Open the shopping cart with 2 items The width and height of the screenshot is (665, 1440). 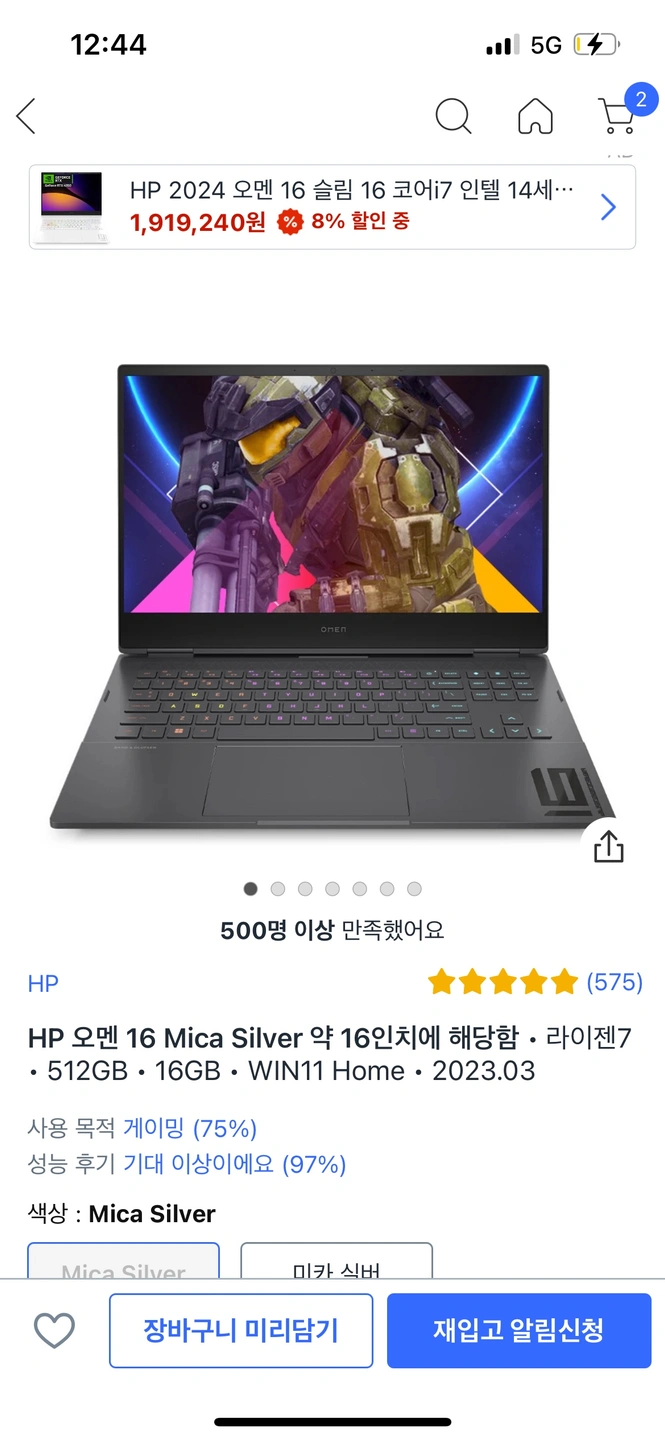pyautogui.click(x=618, y=114)
